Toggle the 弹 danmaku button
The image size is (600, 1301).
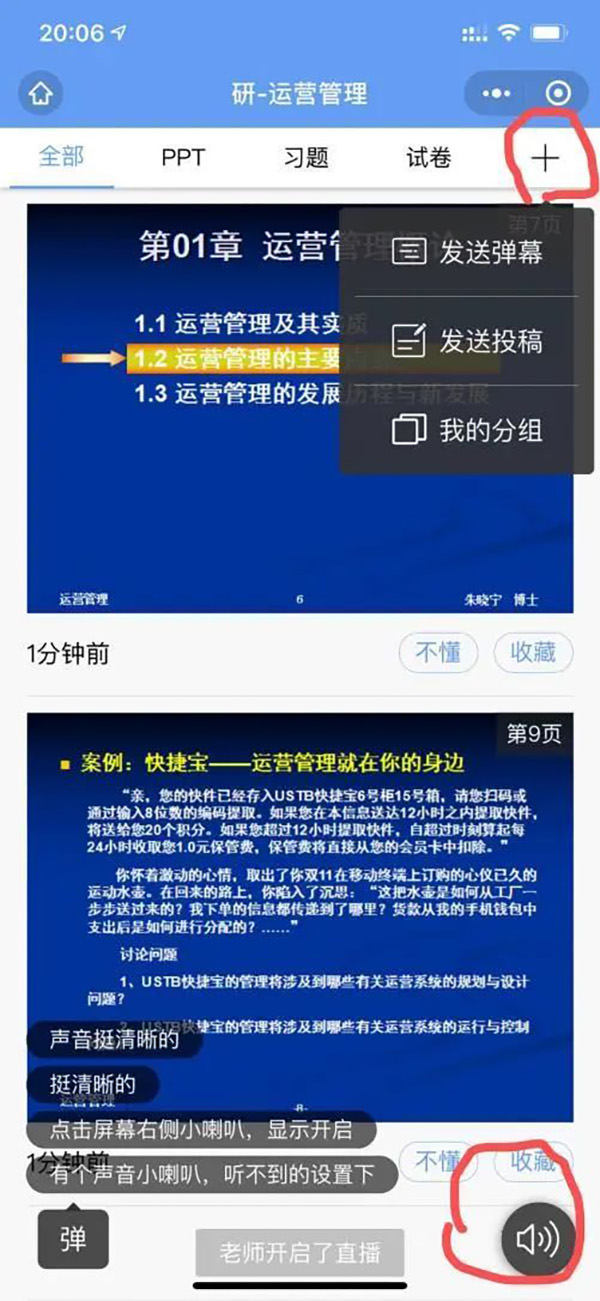pos(73,1239)
